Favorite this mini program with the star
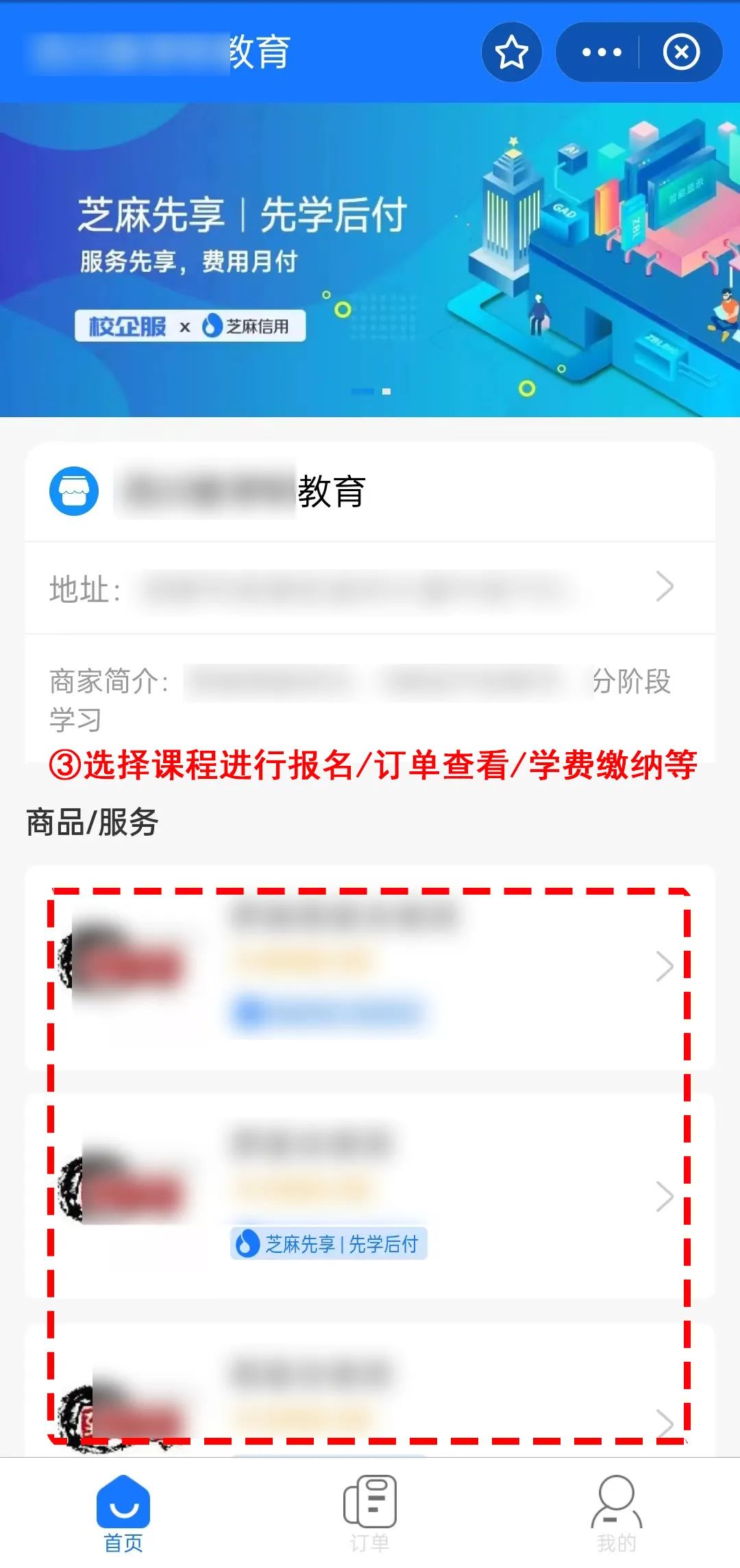The width and height of the screenshot is (740, 1568). click(511, 52)
